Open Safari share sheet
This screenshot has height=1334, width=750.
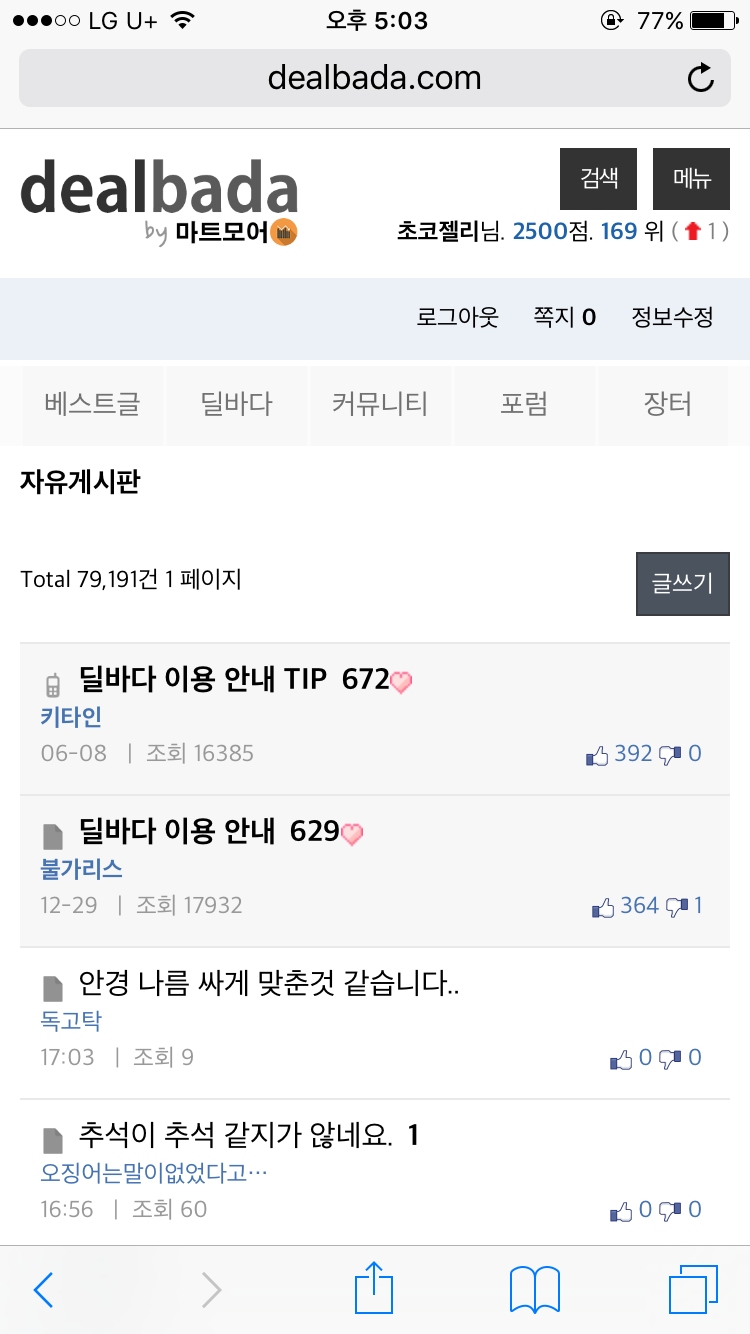coord(374,1288)
